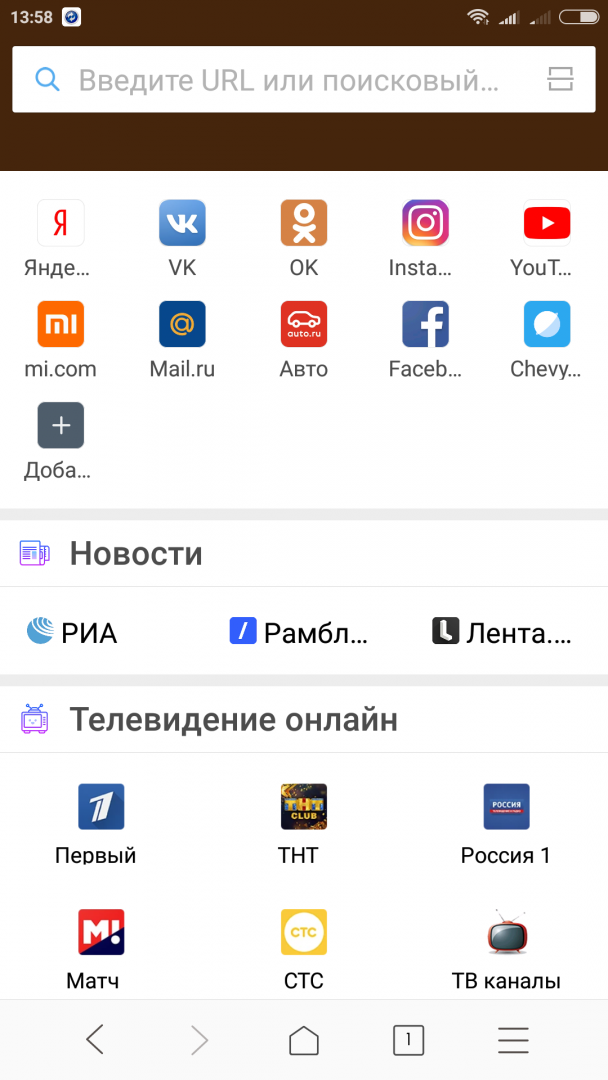Open the Яндекс shortcut
Screen dimensions: 608x1080
pos(60,223)
